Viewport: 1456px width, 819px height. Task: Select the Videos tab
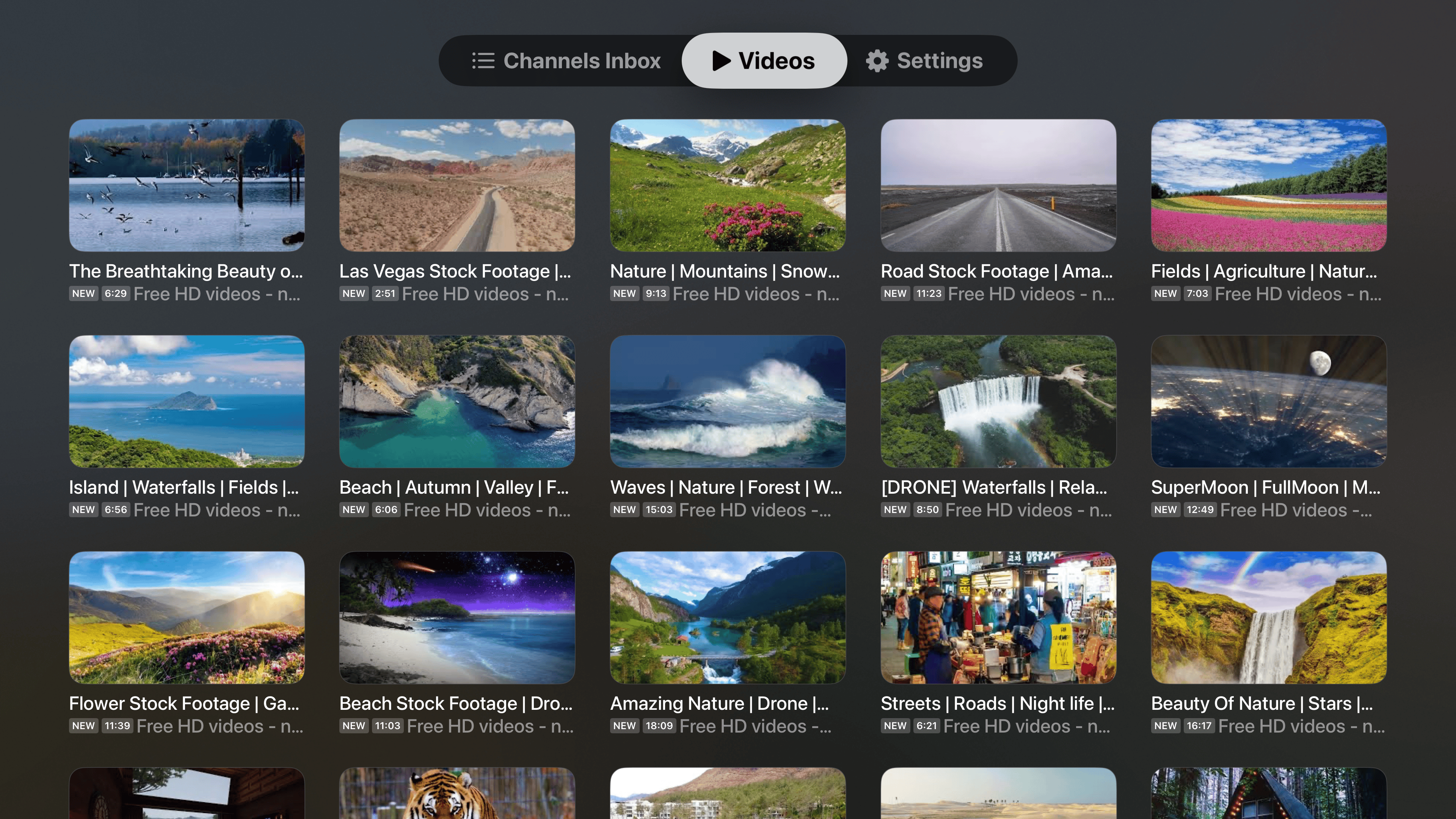[x=764, y=61]
